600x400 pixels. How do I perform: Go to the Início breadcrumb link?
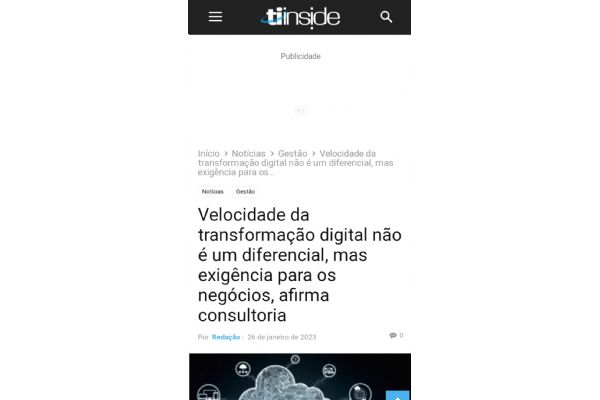click(x=208, y=153)
